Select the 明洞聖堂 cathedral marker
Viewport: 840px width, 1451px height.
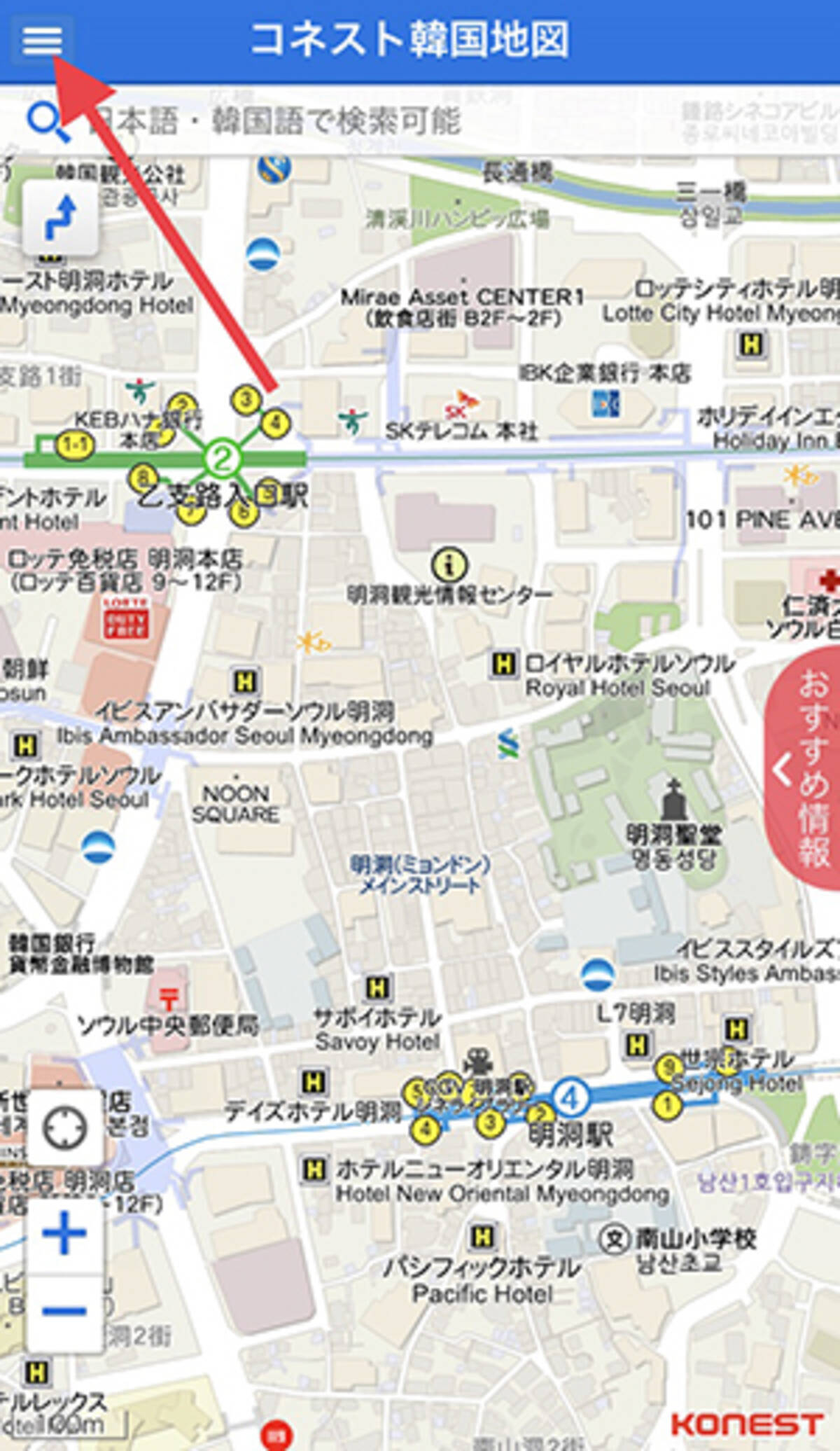coord(673,800)
